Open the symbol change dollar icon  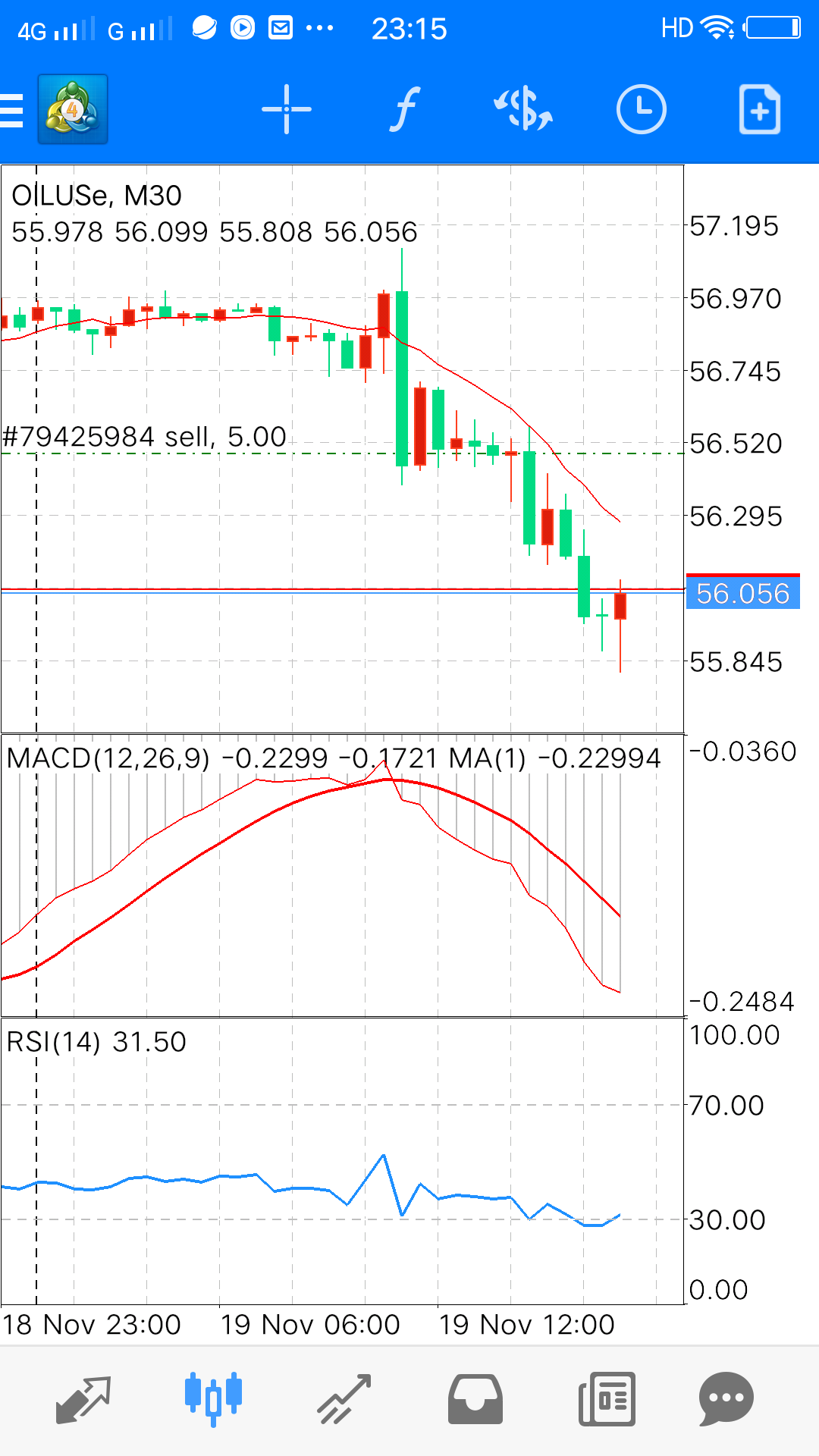[523, 110]
